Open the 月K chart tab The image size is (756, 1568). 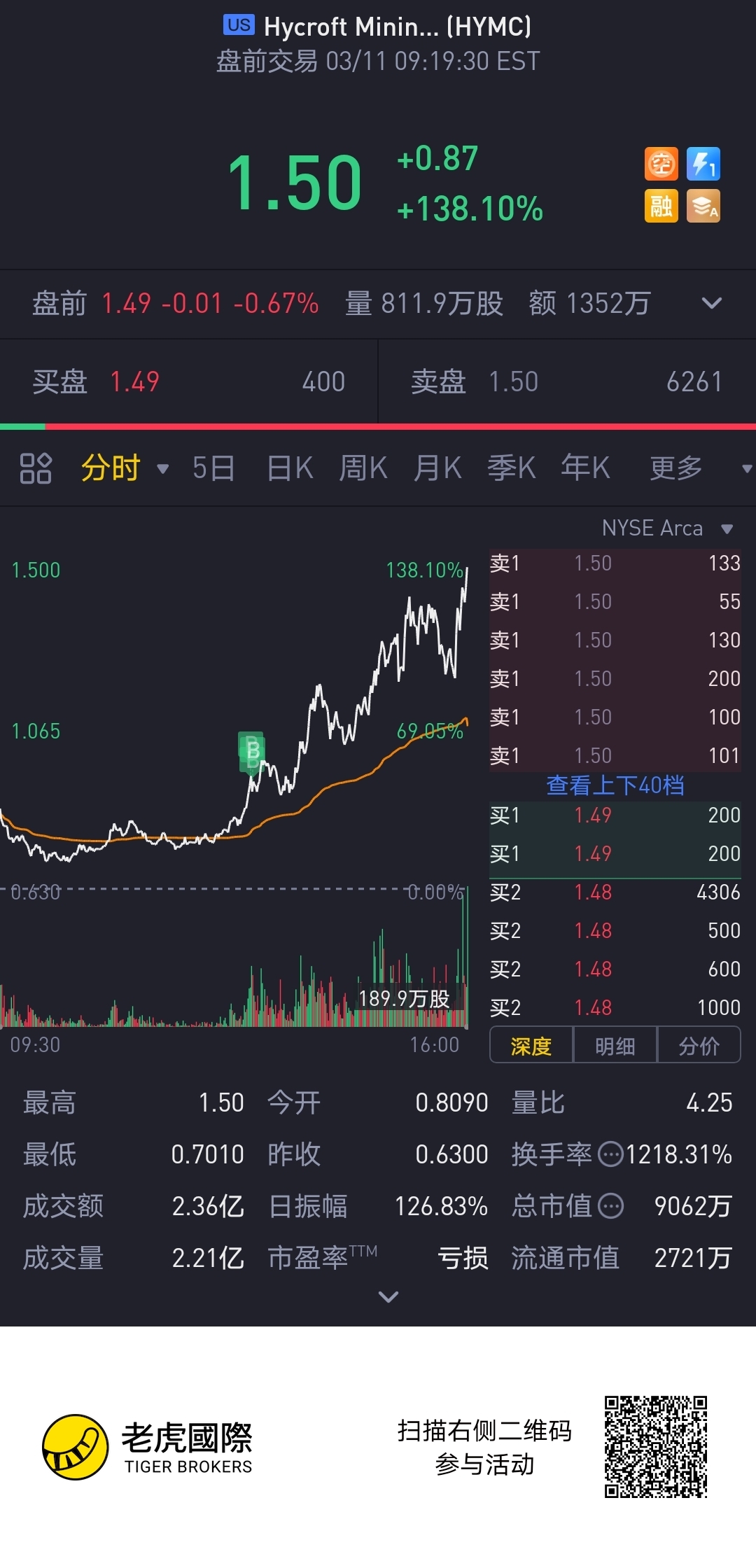pyautogui.click(x=437, y=468)
